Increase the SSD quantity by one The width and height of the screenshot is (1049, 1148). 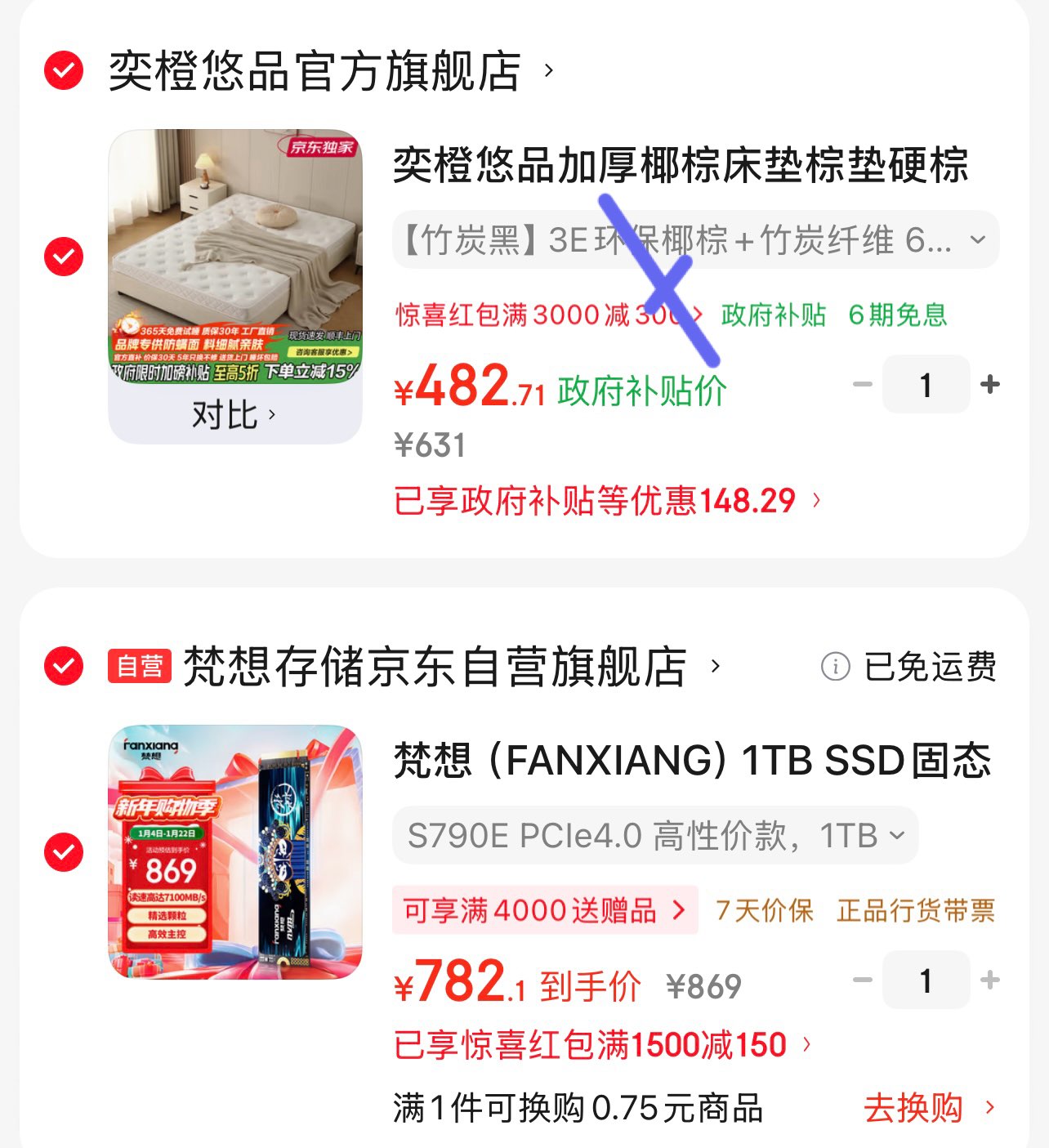pyautogui.click(x=990, y=980)
